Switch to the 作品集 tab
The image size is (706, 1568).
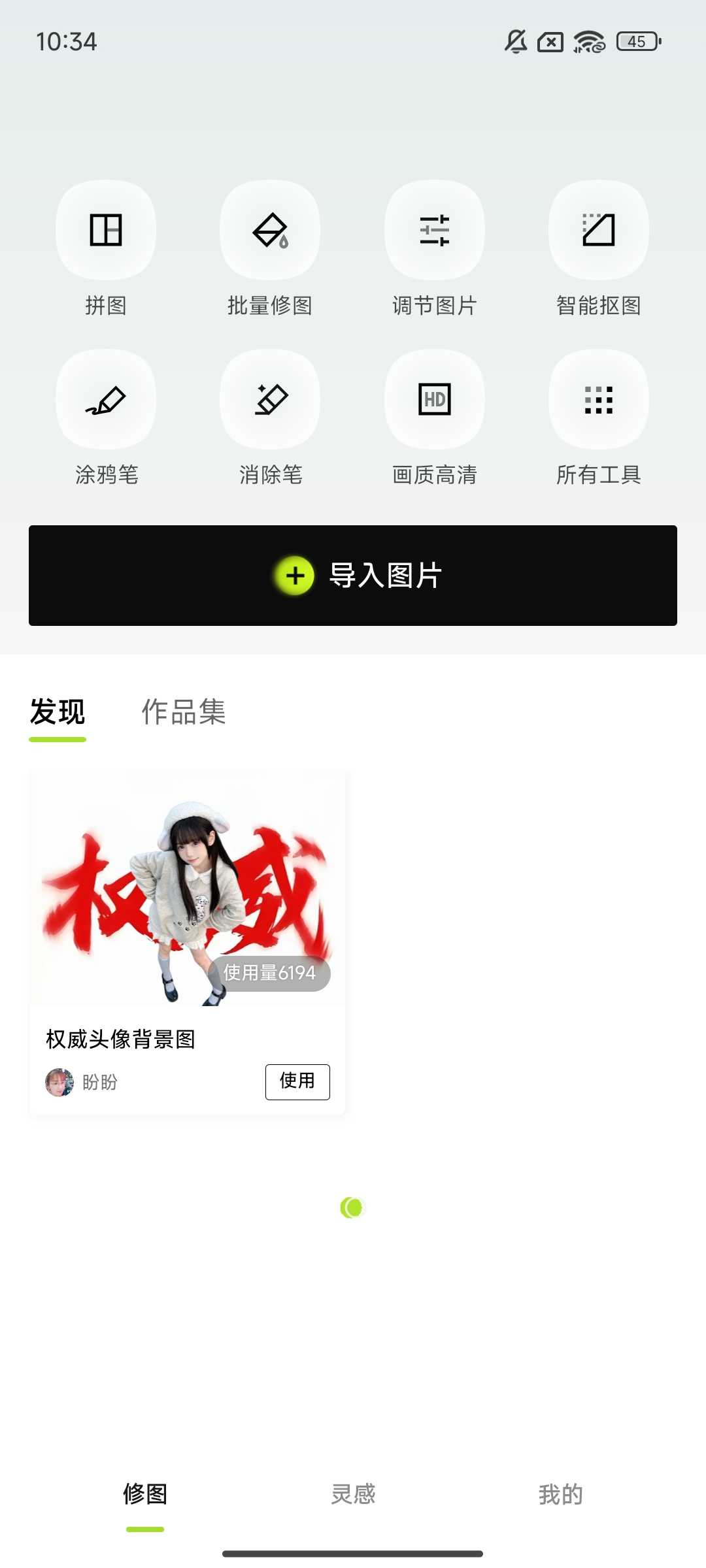click(184, 712)
